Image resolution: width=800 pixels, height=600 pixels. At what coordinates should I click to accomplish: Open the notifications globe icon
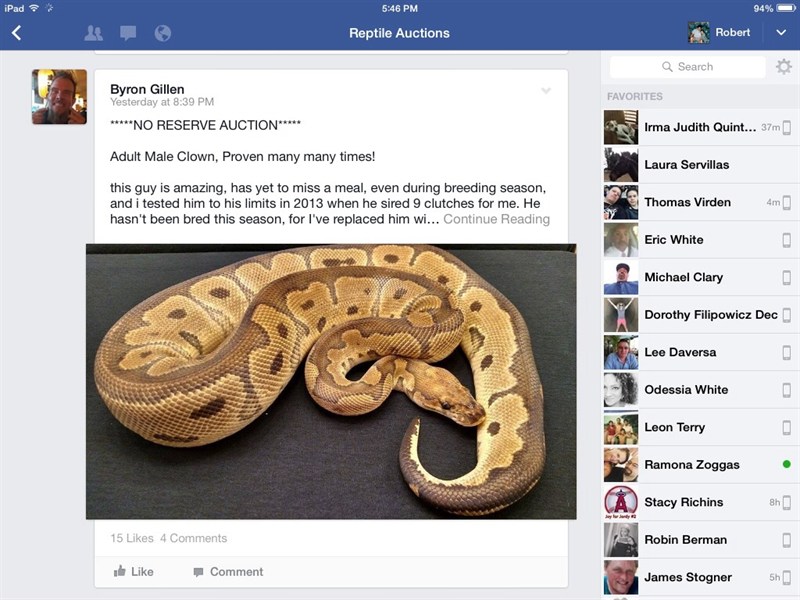point(162,33)
